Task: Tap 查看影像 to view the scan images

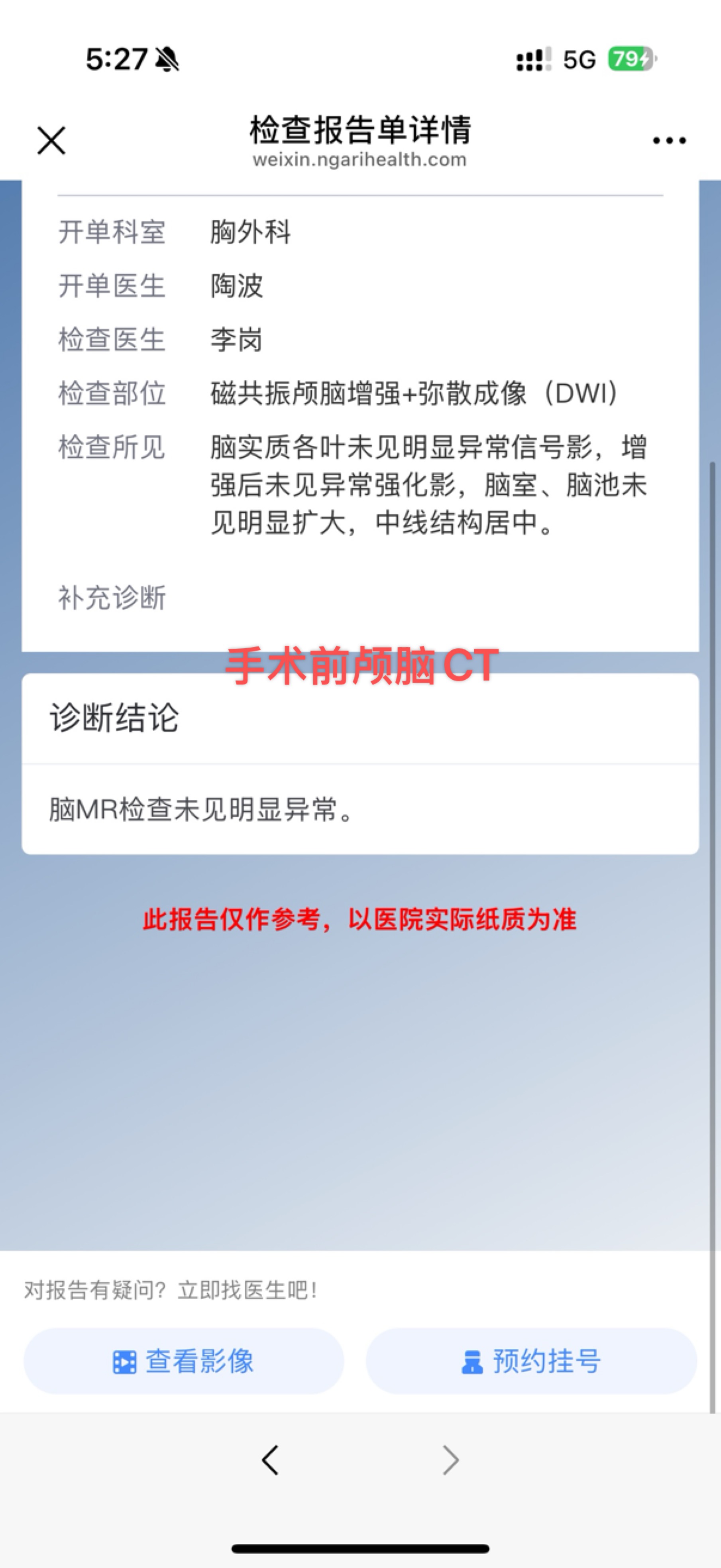Action: [184, 1361]
